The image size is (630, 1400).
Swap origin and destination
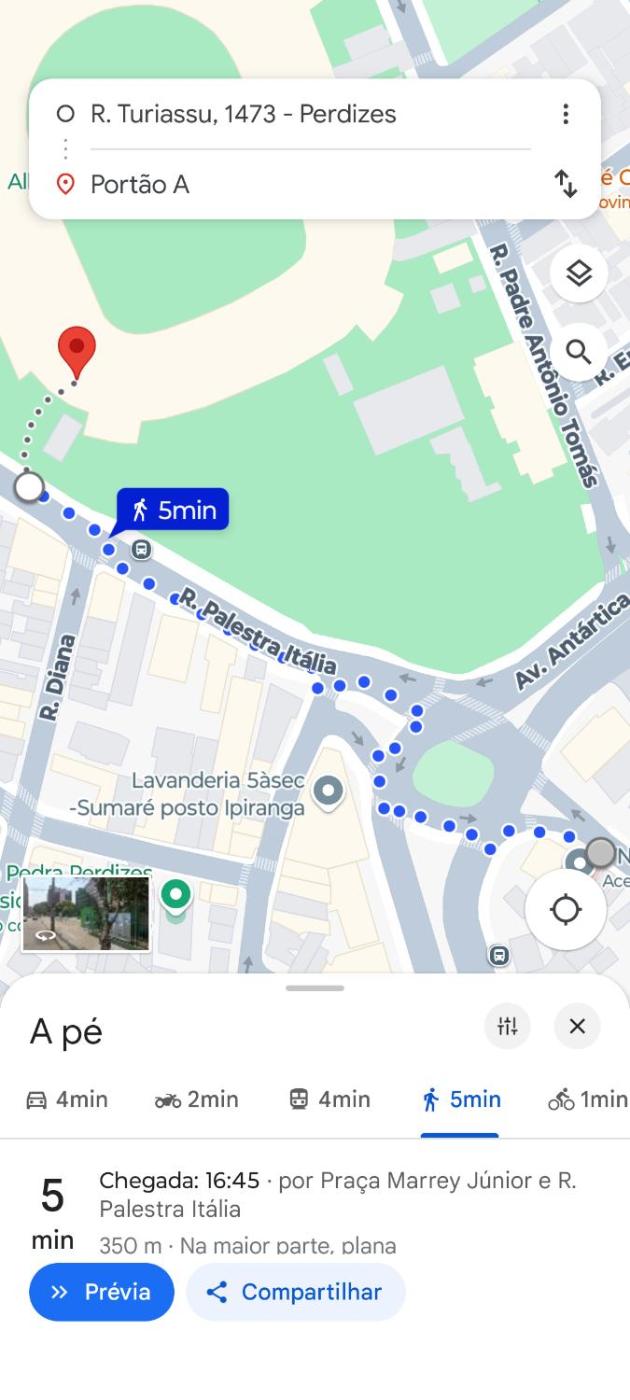point(565,184)
